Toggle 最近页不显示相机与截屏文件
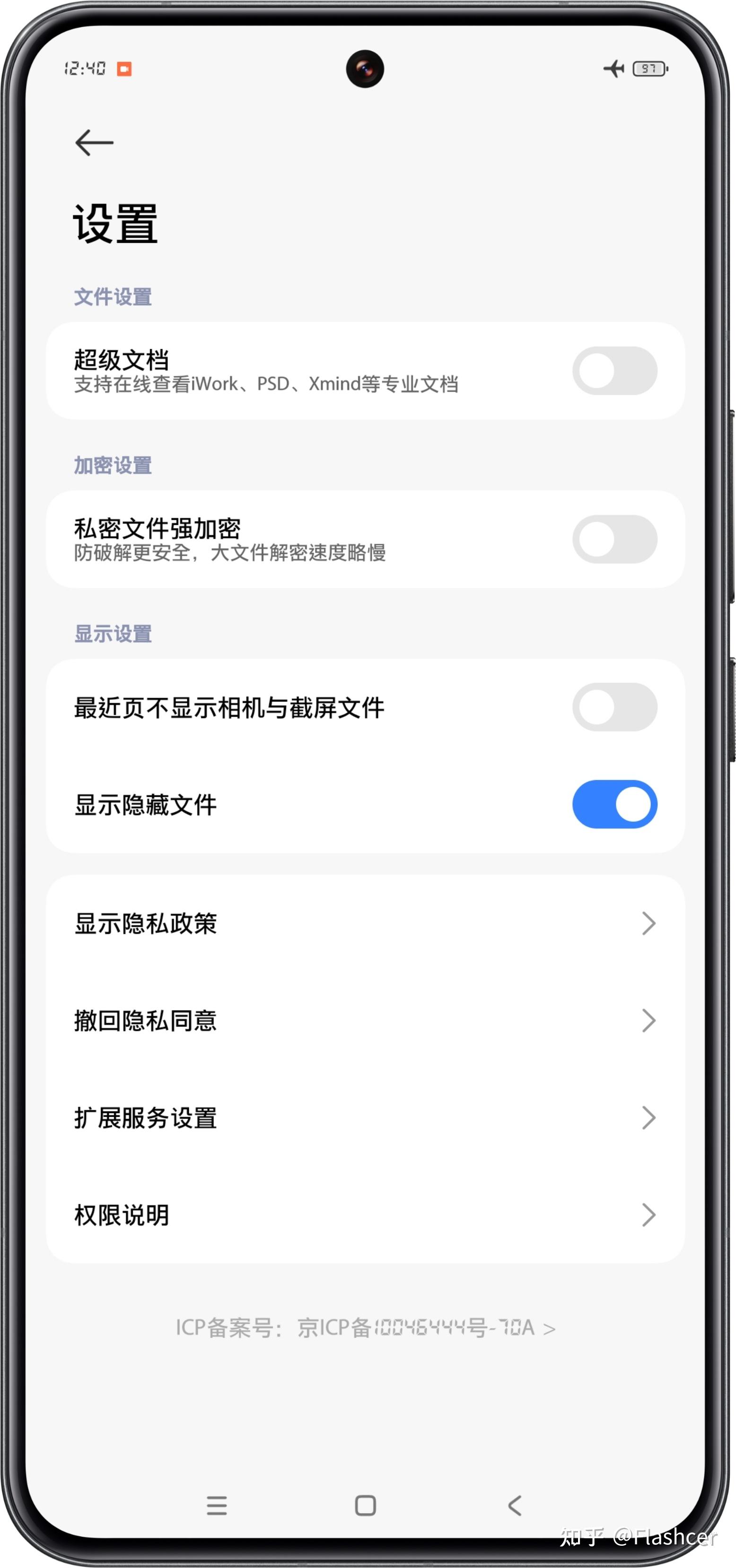Screen dimensions: 736x1568 (x=614, y=707)
